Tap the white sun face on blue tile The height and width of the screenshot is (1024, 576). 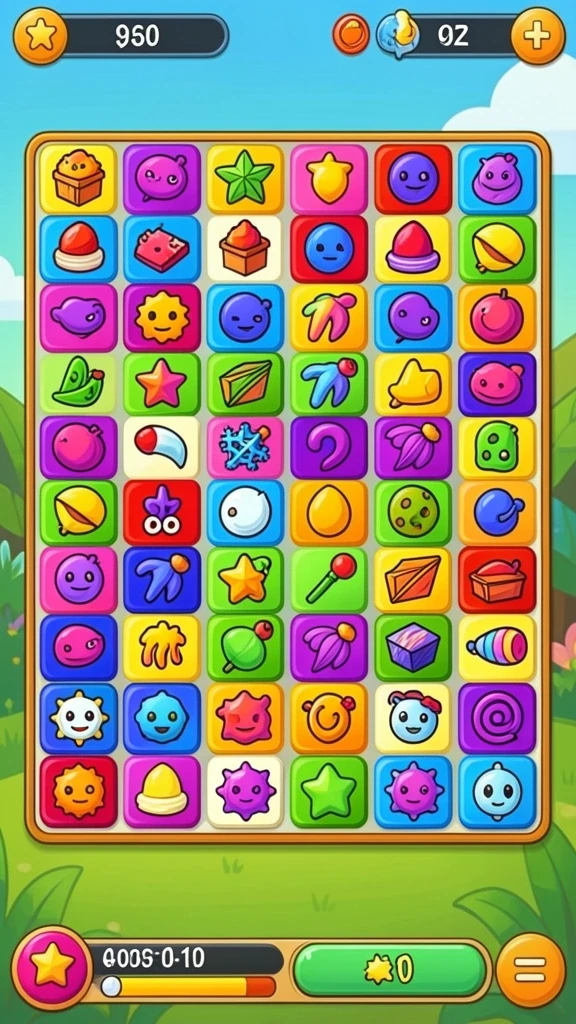tap(78, 718)
